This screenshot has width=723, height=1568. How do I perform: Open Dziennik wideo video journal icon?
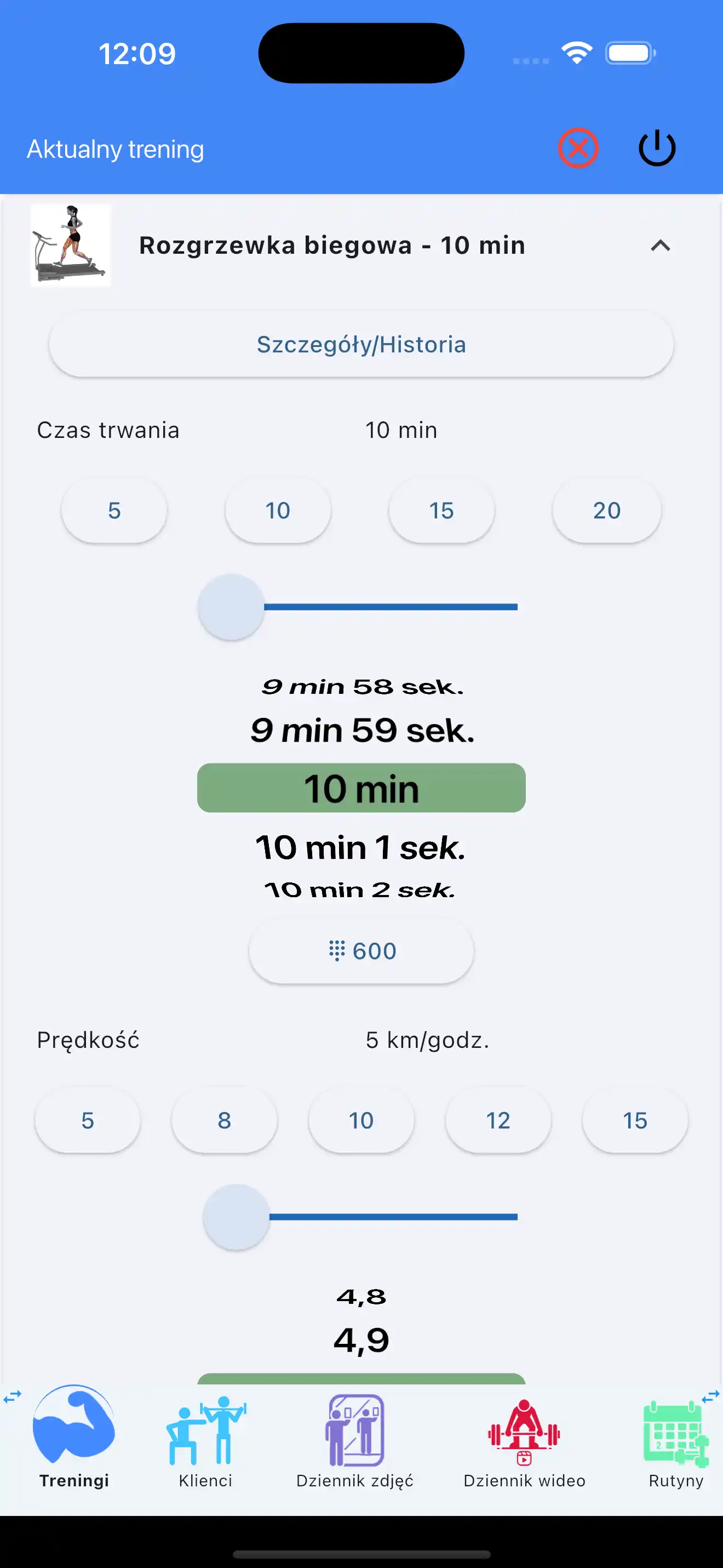click(524, 1432)
